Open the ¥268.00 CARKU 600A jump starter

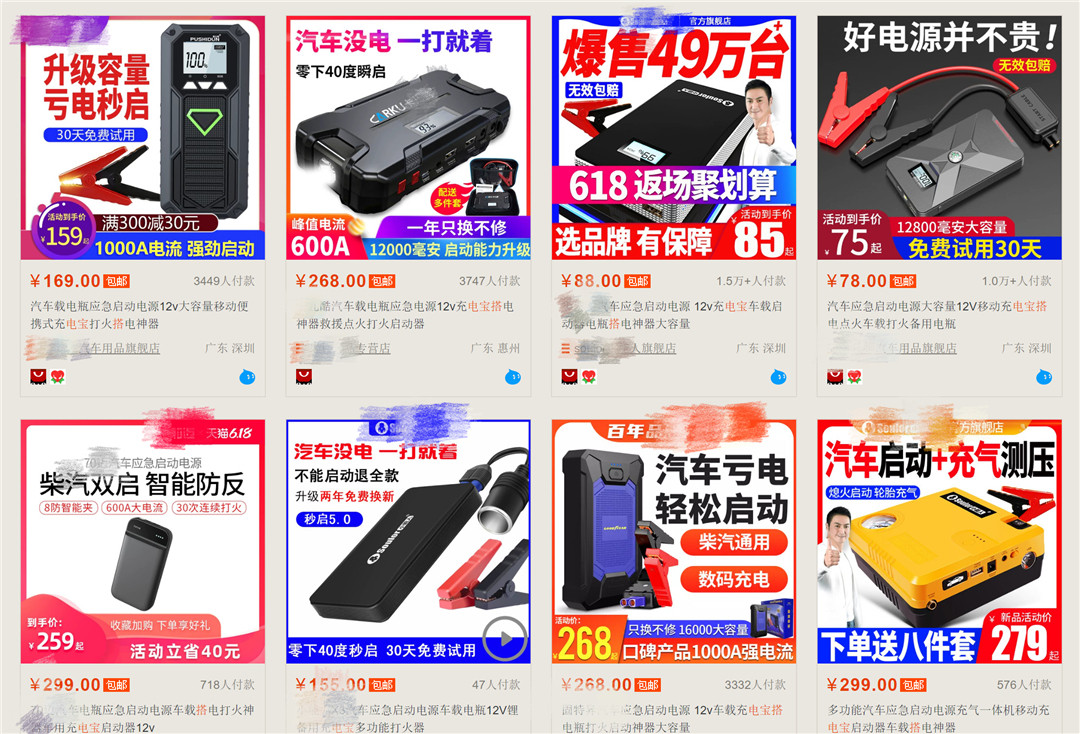point(408,138)
